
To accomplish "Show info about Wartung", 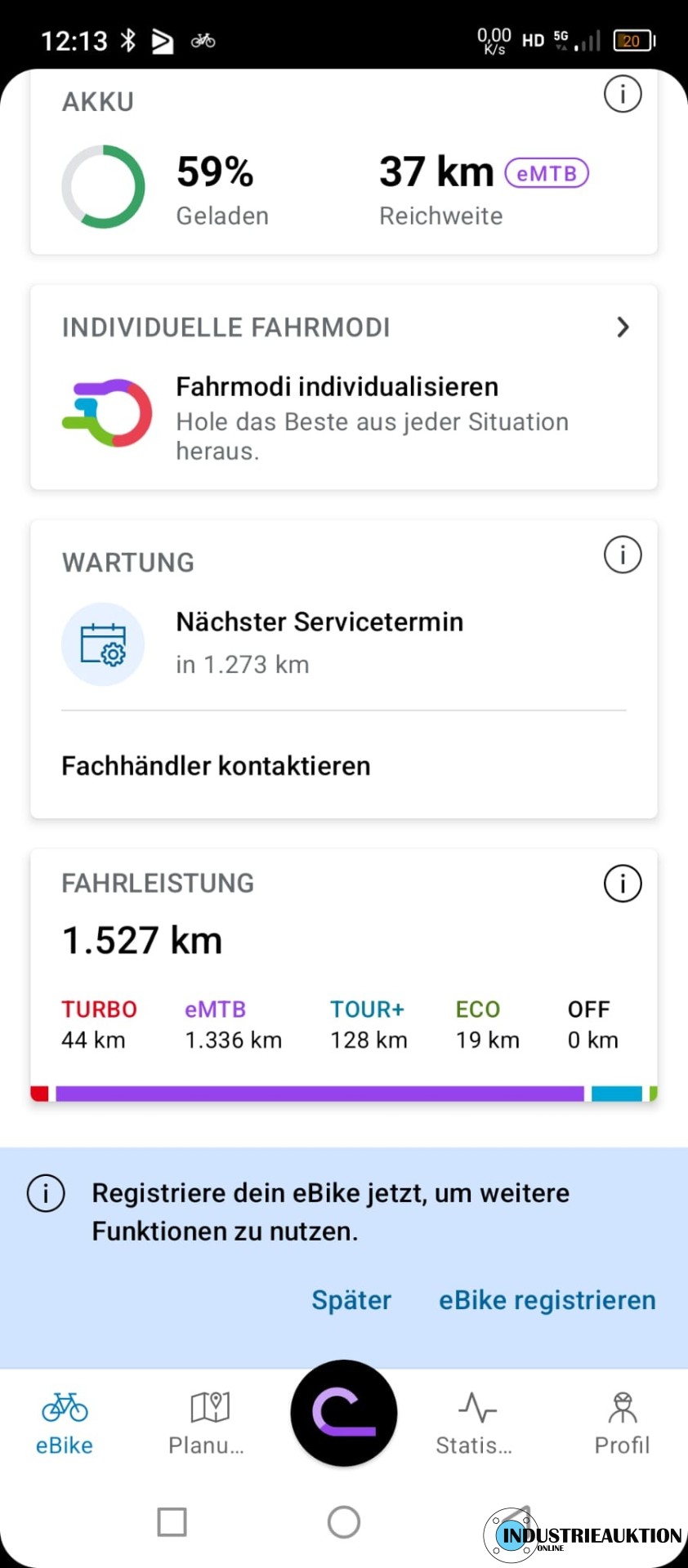I will pos(623,555).
